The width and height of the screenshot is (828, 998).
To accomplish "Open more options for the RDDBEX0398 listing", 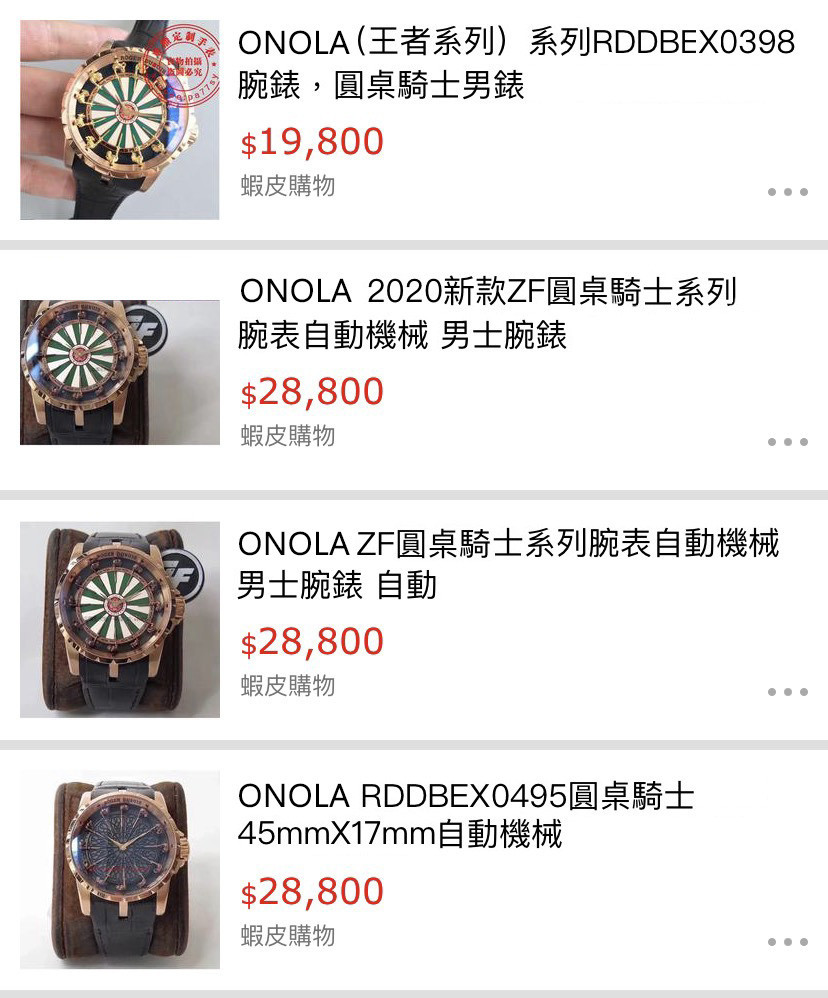I will coord(787,192).
